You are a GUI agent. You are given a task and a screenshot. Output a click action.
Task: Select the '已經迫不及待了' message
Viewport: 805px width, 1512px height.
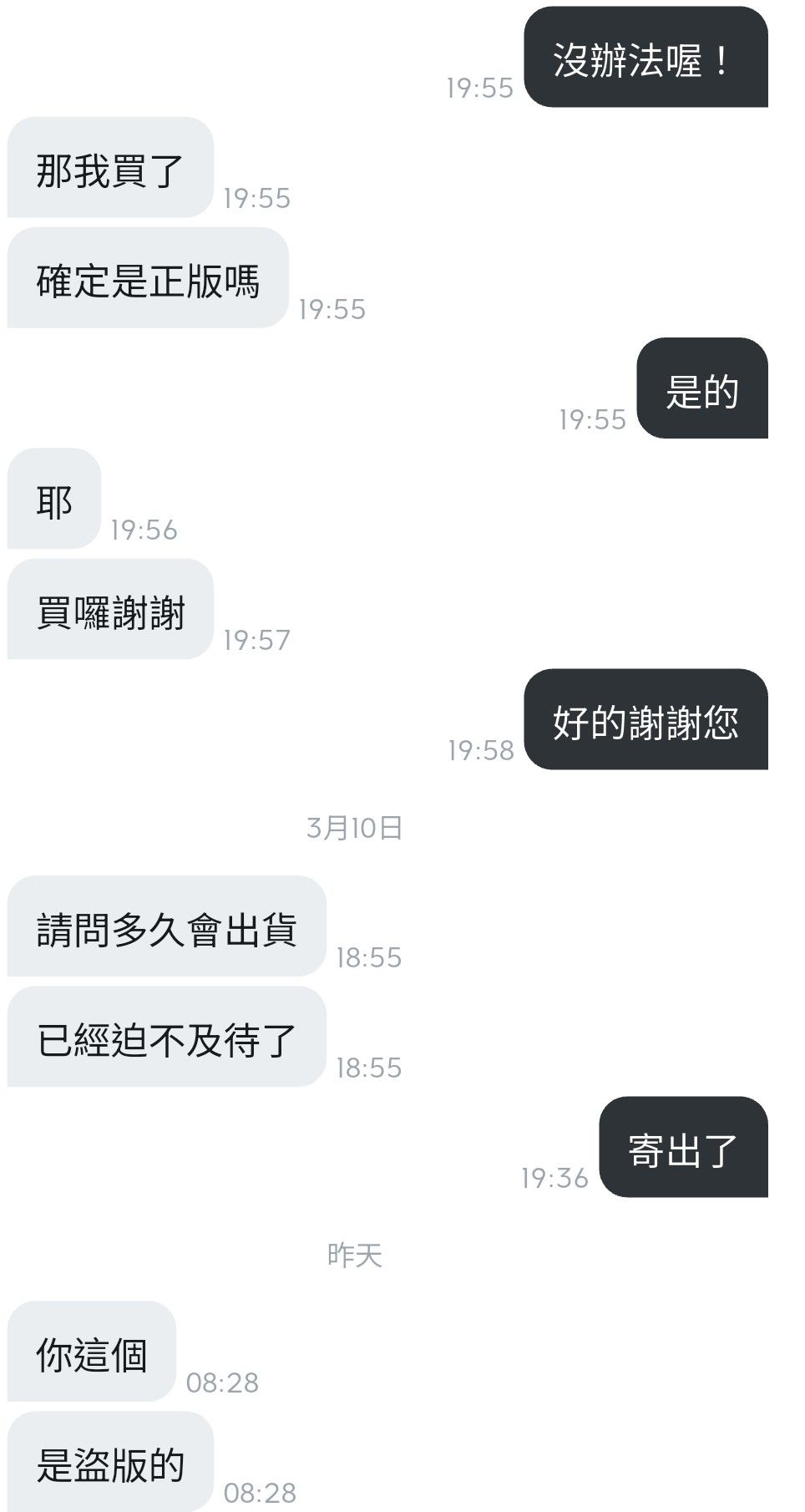[x=165, y=1038]
